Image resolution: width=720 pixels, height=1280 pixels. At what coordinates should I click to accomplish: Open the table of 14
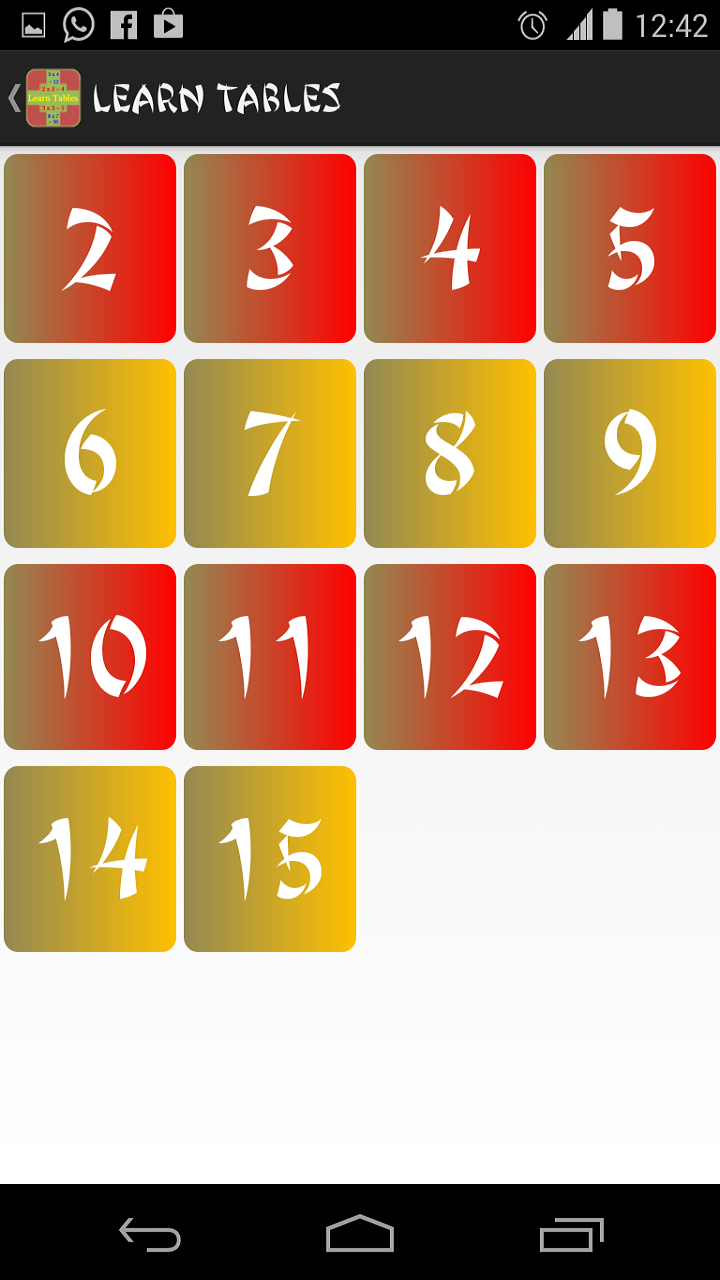click(90, 858)
